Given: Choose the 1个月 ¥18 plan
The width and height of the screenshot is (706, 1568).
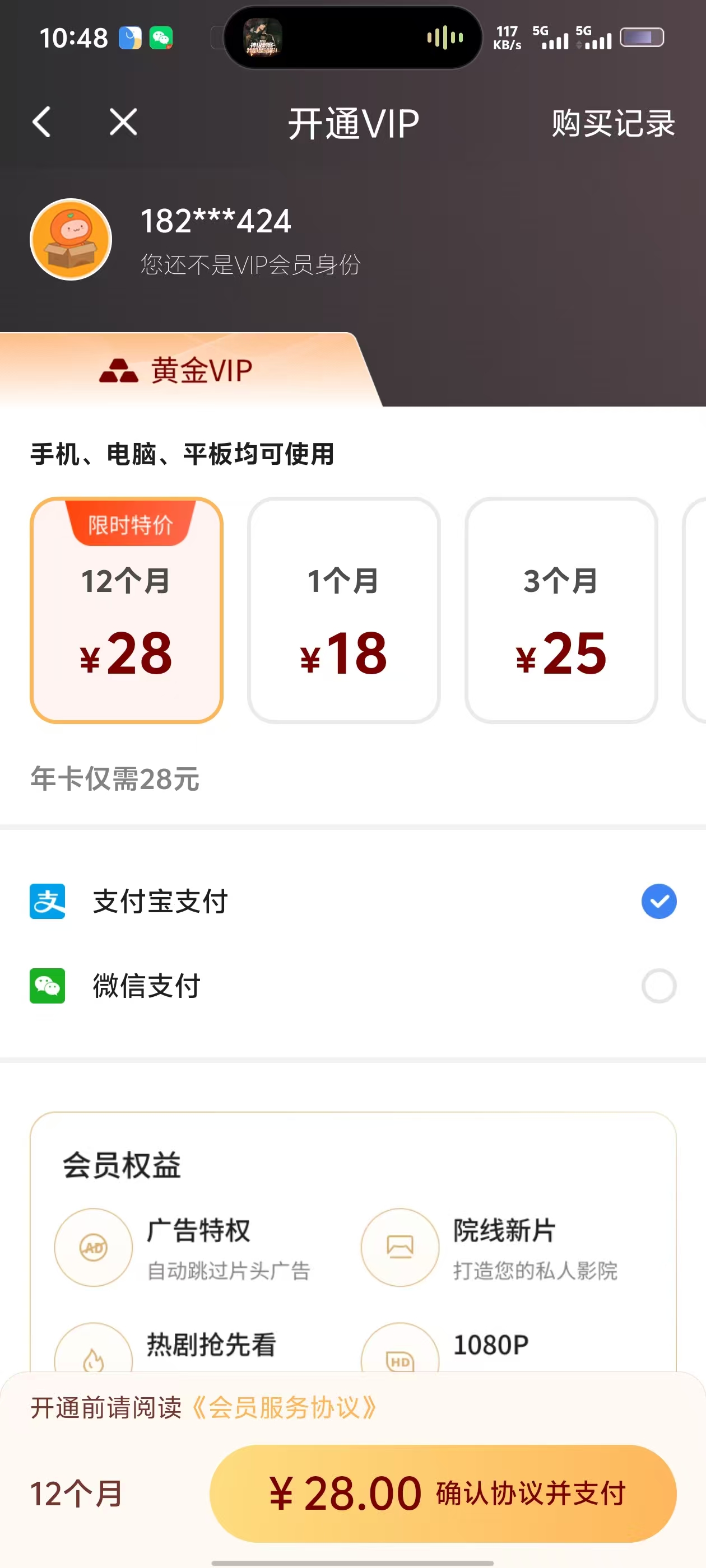Looking at the screenshot, I should pyautogui.click(x=343, y=610).
